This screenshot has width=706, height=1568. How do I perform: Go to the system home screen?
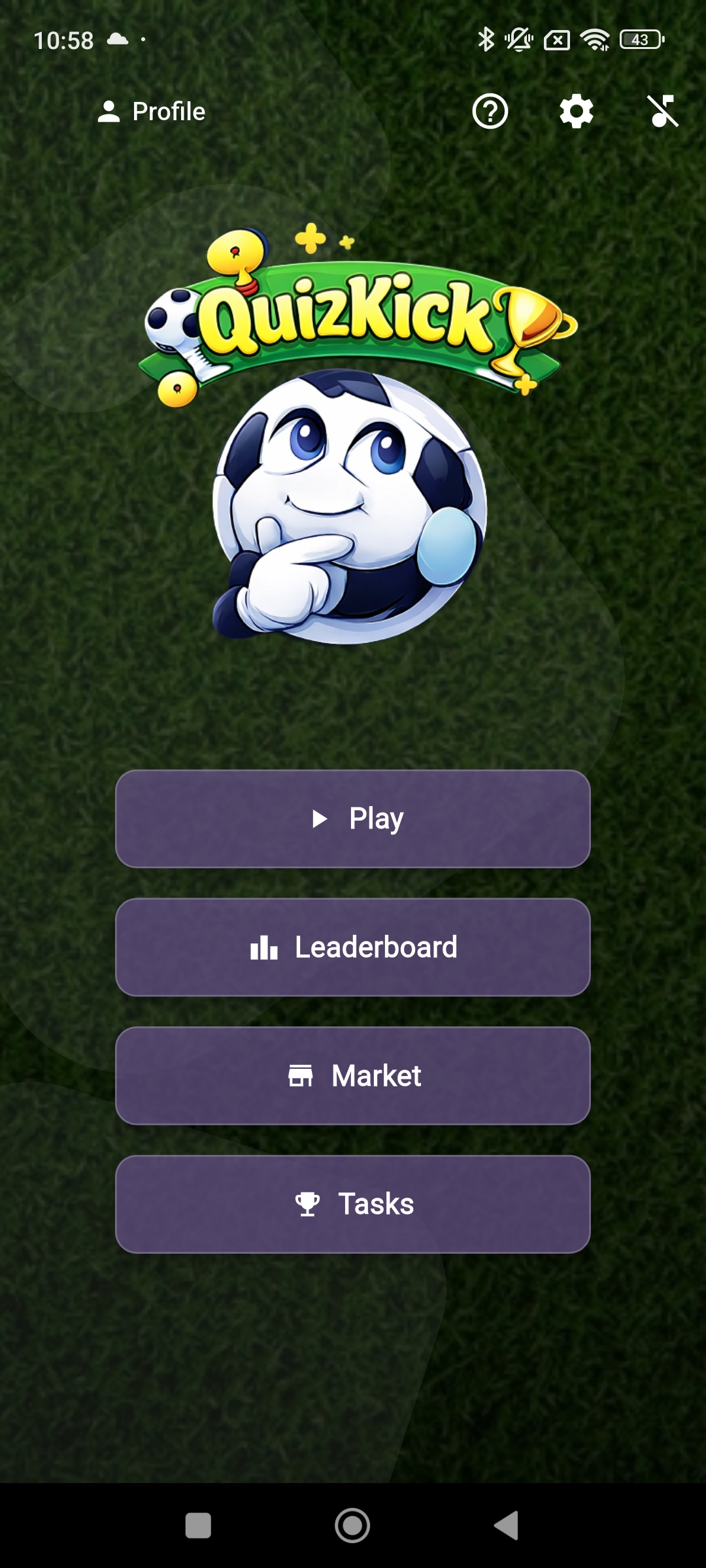[352, 1526]
